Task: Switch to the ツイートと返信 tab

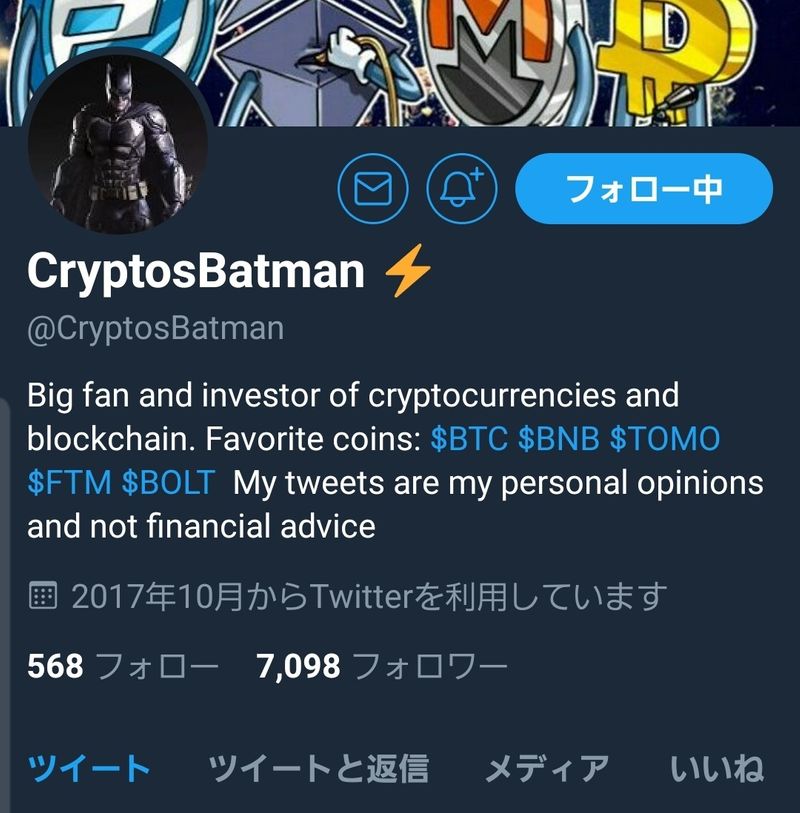Action: tap(318, 768)
